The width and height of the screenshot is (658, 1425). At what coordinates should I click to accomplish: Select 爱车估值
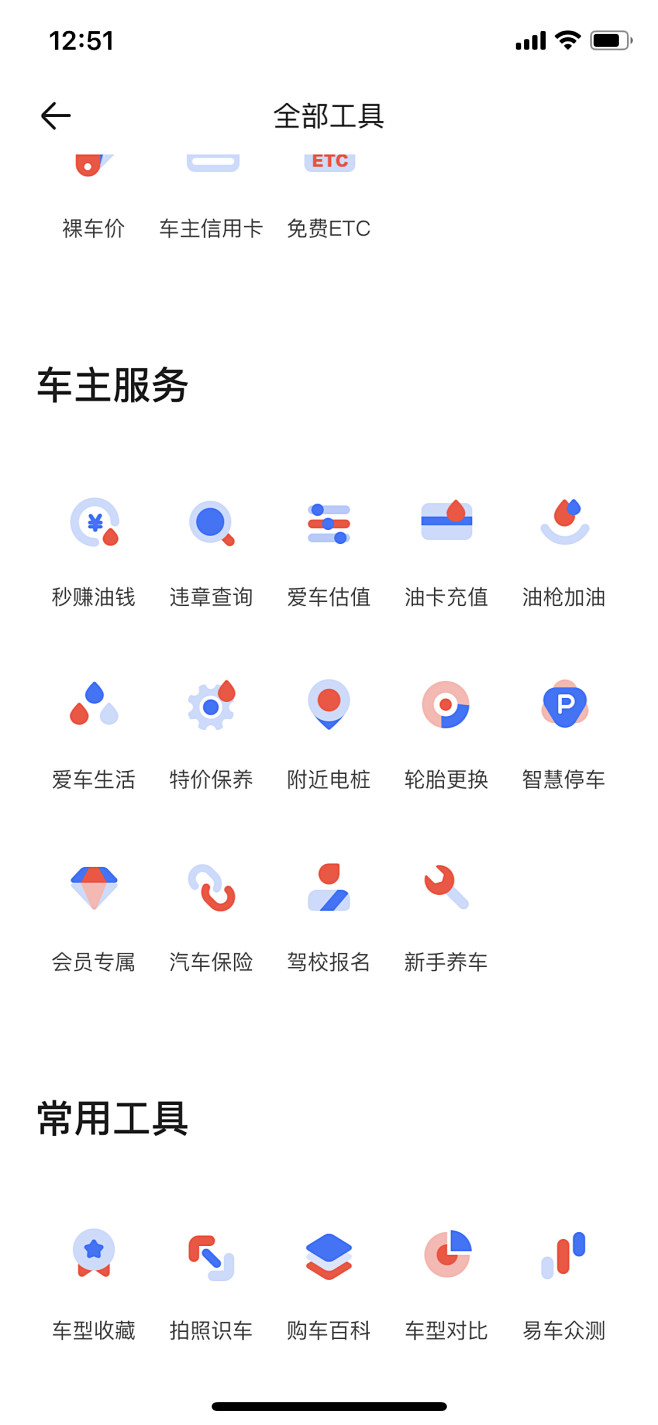[329, 552]
